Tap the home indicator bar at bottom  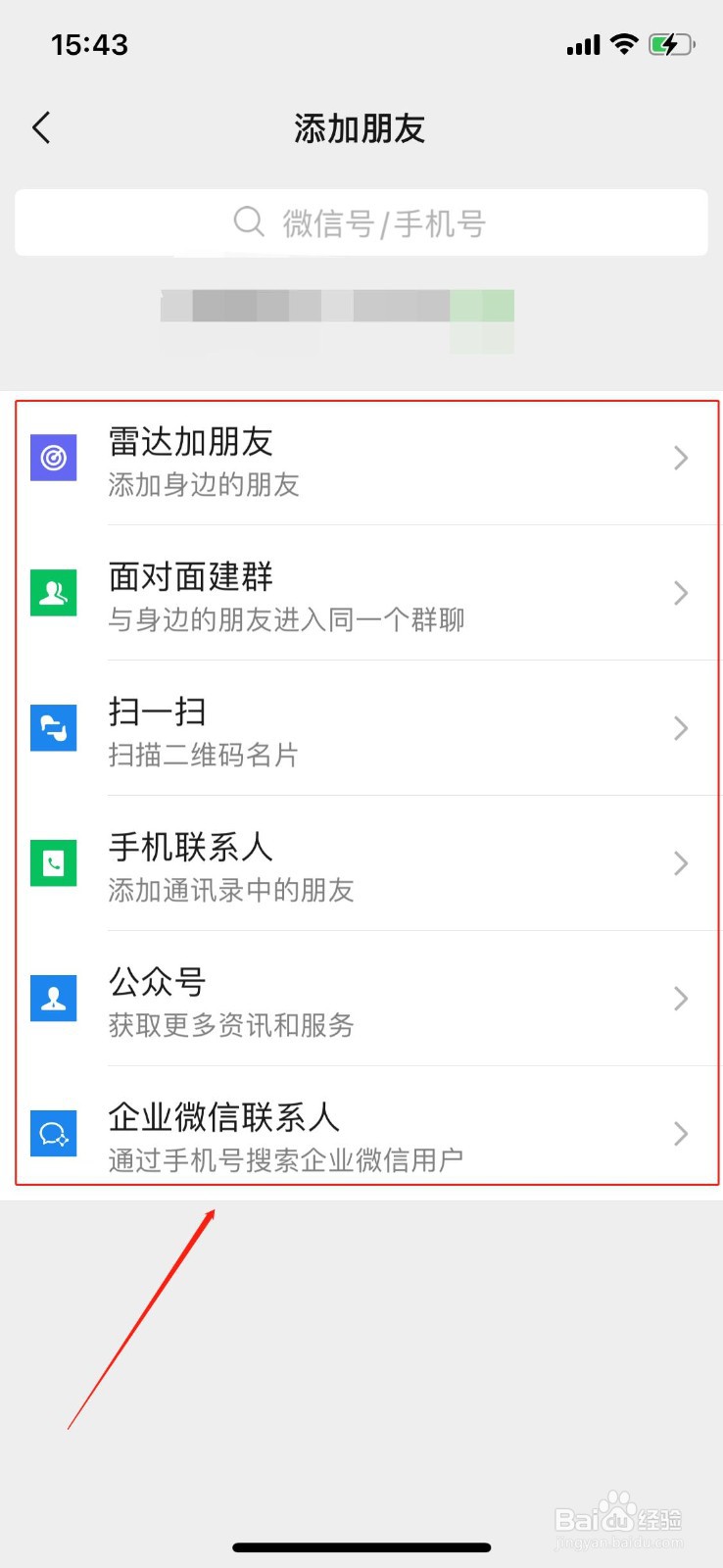click(361, 1547)
